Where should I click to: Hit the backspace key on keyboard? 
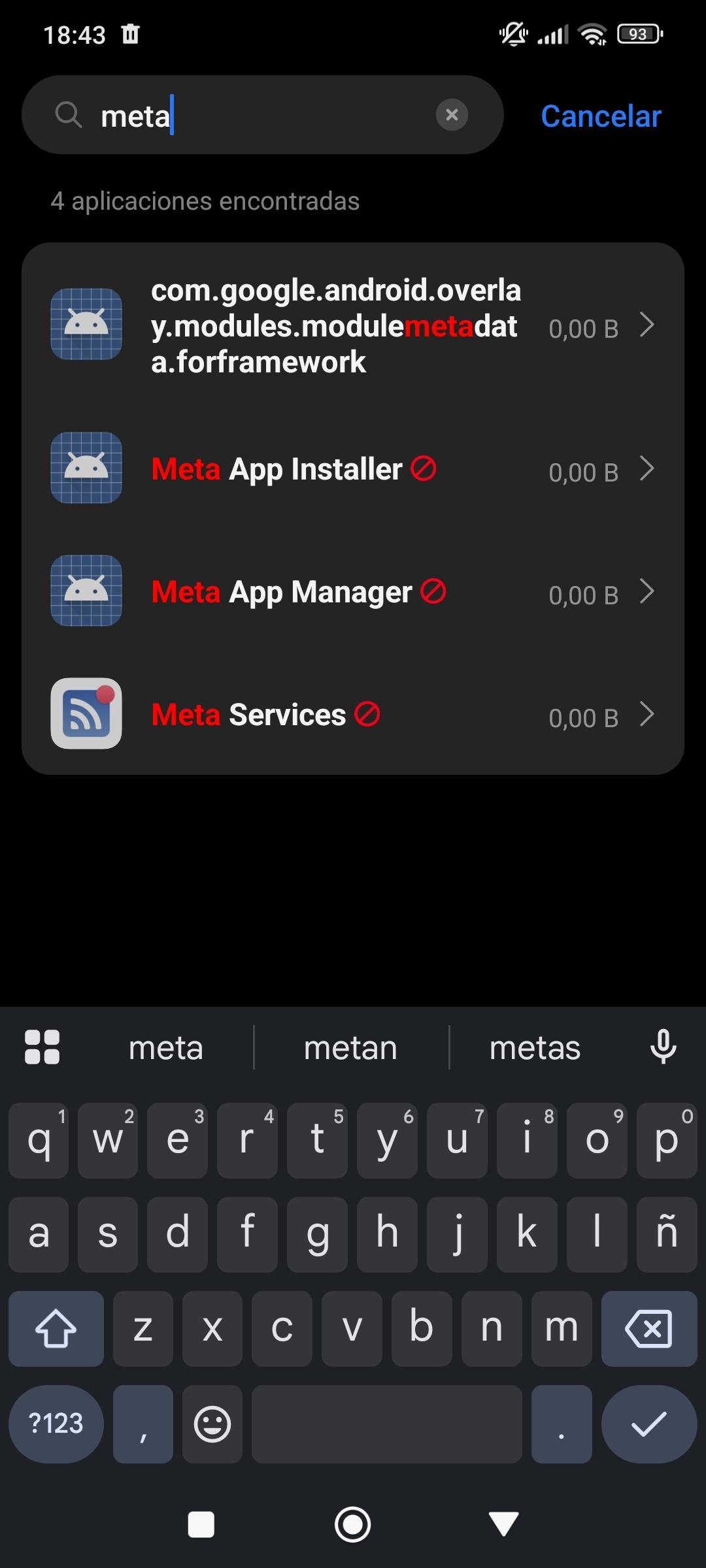point(648,1329)
